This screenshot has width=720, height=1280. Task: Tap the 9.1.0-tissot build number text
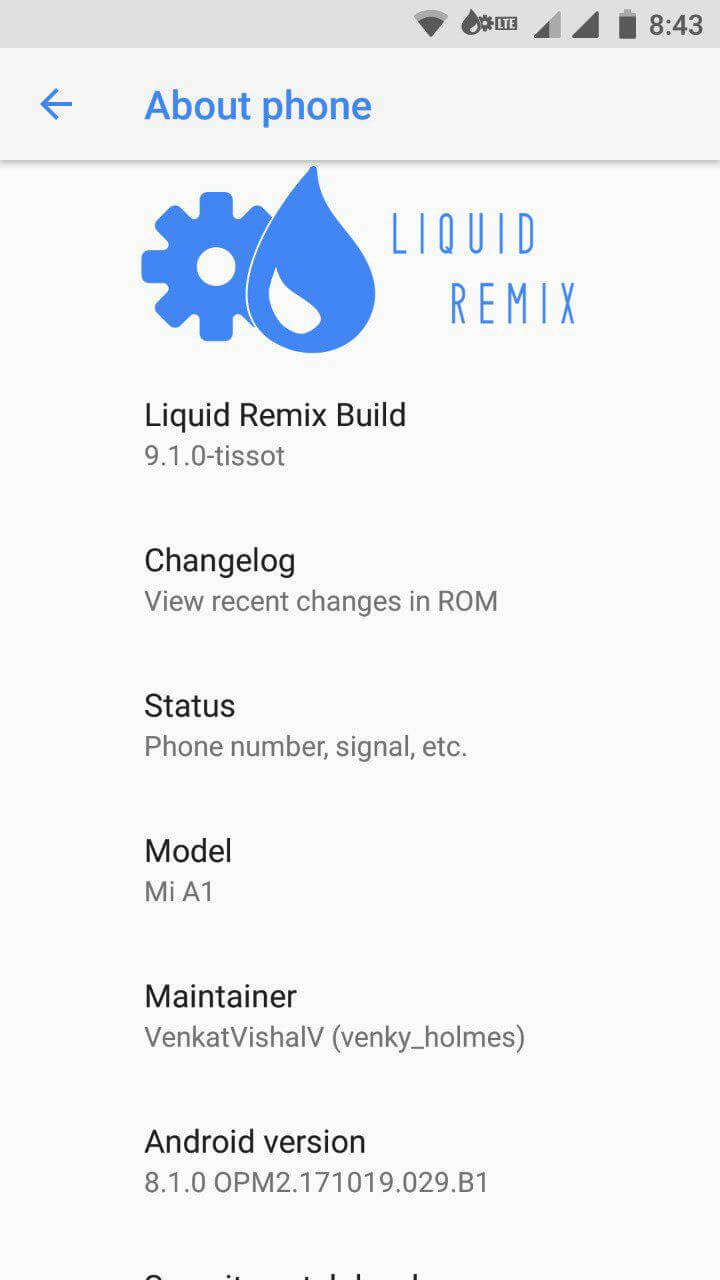(215, 456)
